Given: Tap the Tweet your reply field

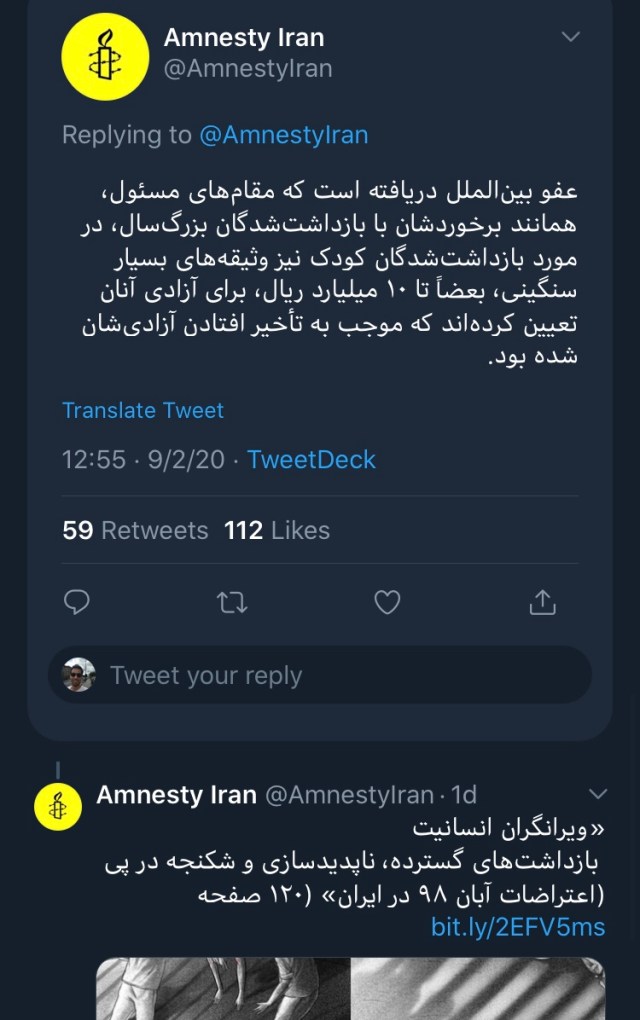Looking at the screenshot, I should [x=330, y=676].
